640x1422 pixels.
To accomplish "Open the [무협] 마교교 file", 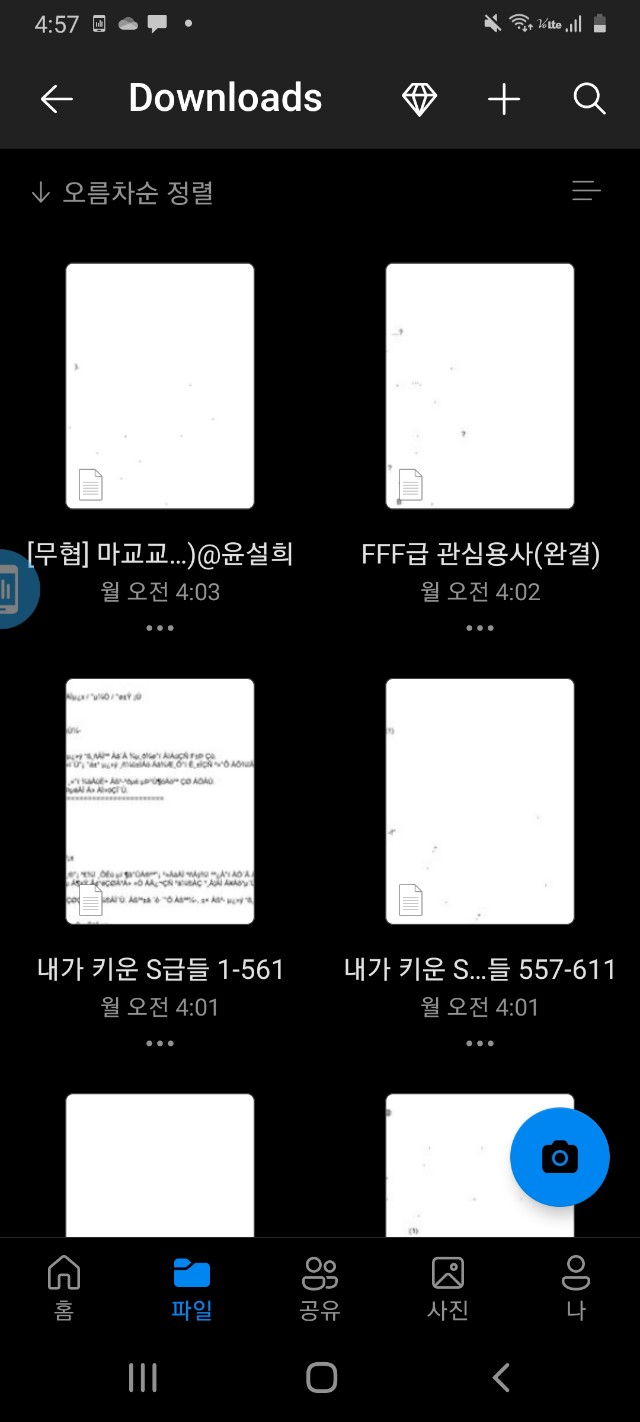I will click(160, 386).
